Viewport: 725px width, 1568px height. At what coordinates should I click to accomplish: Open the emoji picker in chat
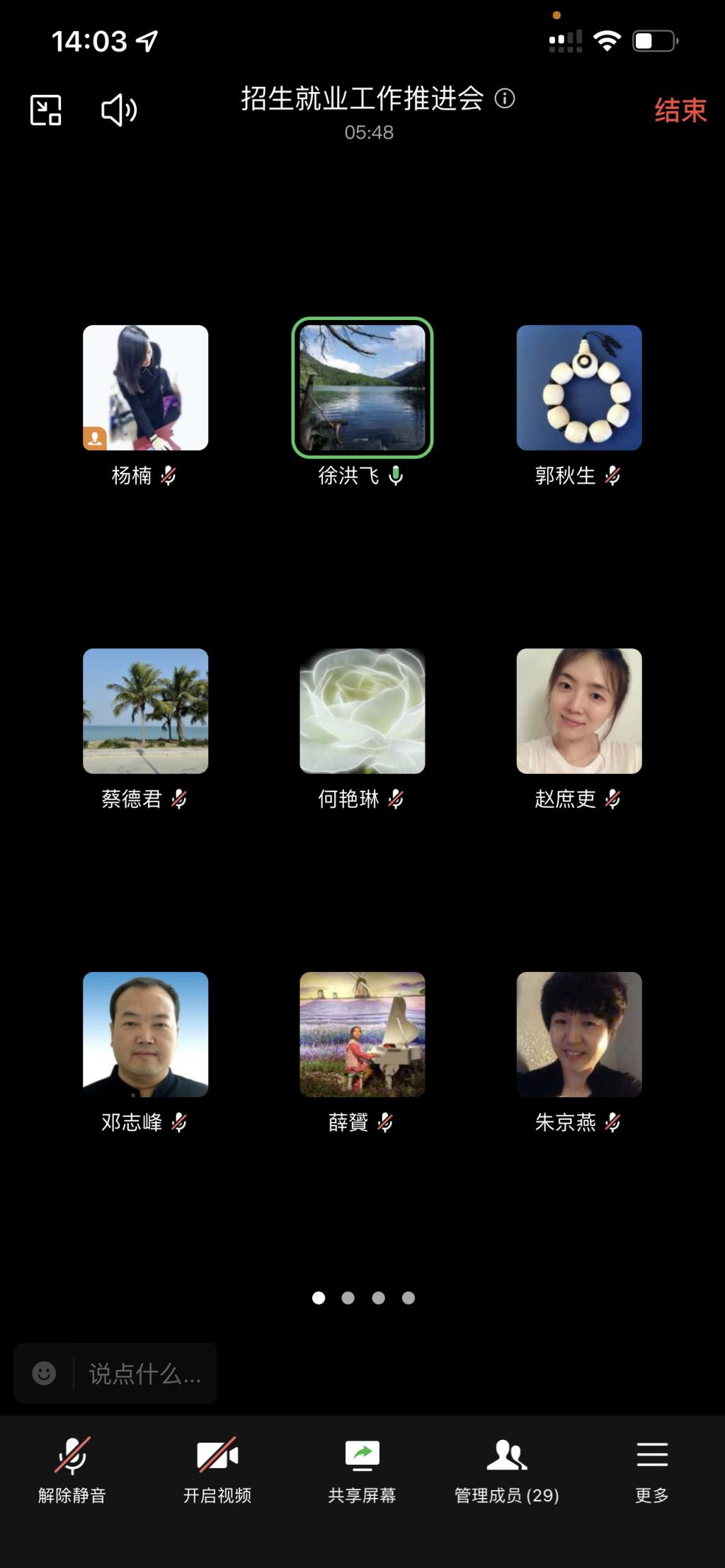pyautogui.click(x=44, y=1373)
